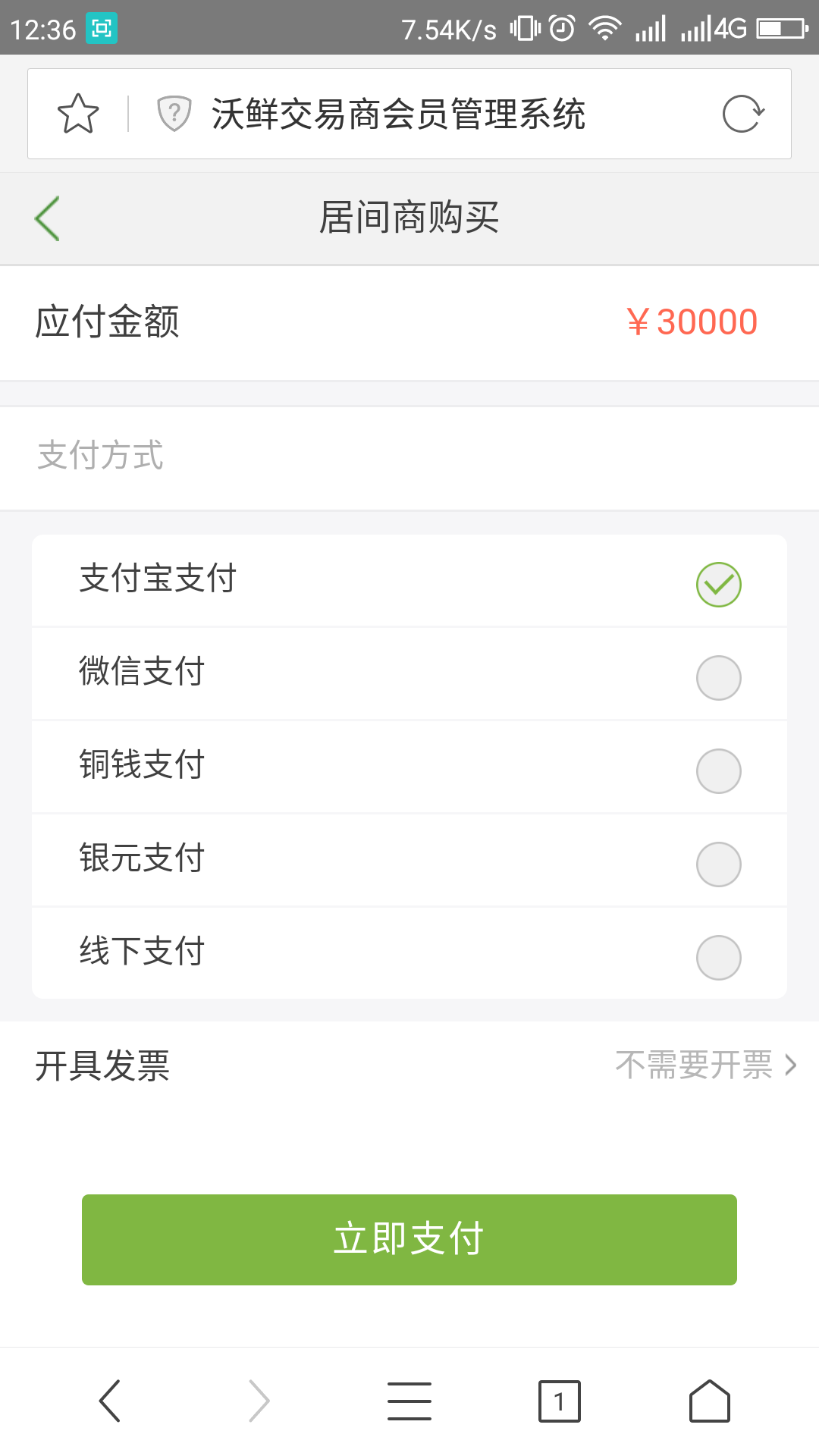819x1456 pixels.
Task: Select 铜钱支付 option
Action: point(409,767)
